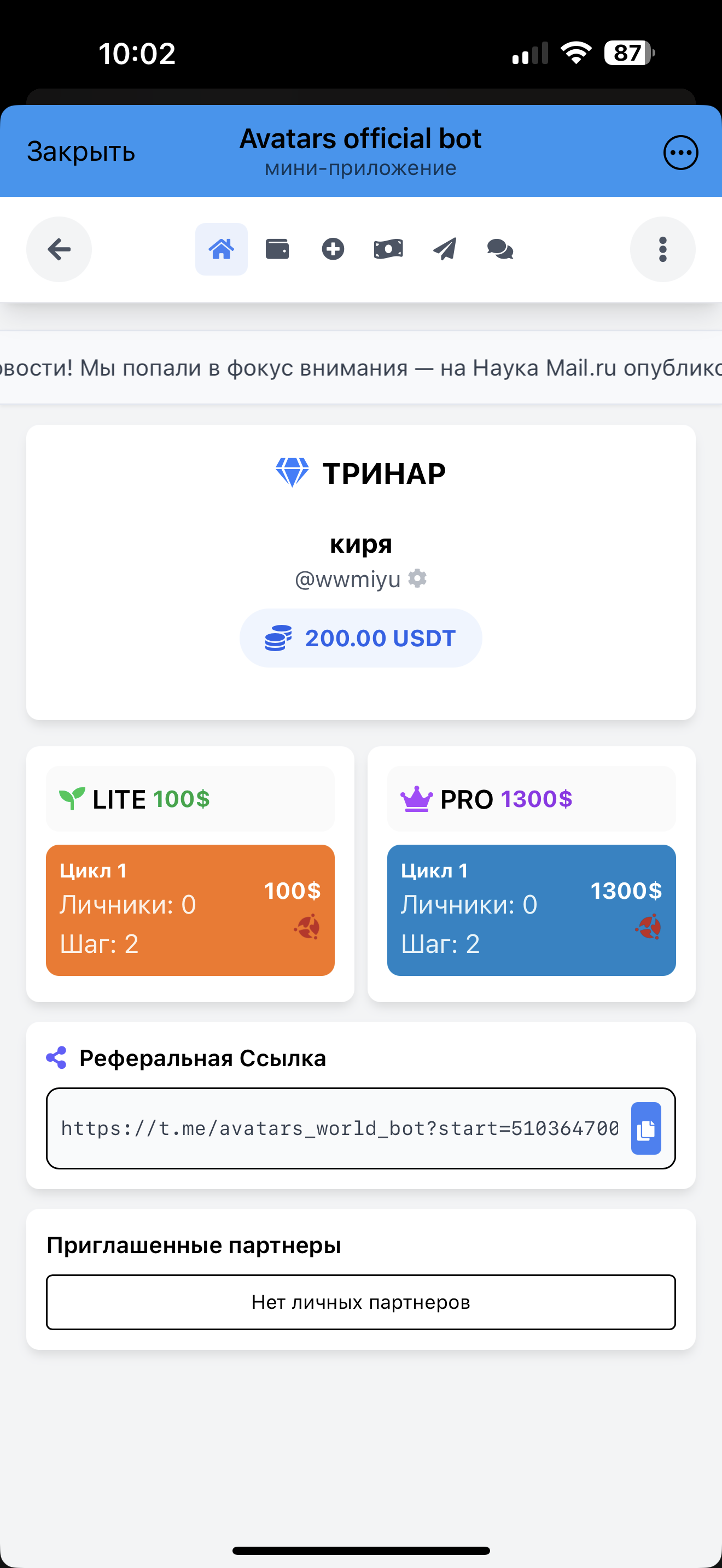Screen dimensions: 722x1568
Task: Open profile settings gear next to @wwmiyu
Action: (x=417, y=578)
